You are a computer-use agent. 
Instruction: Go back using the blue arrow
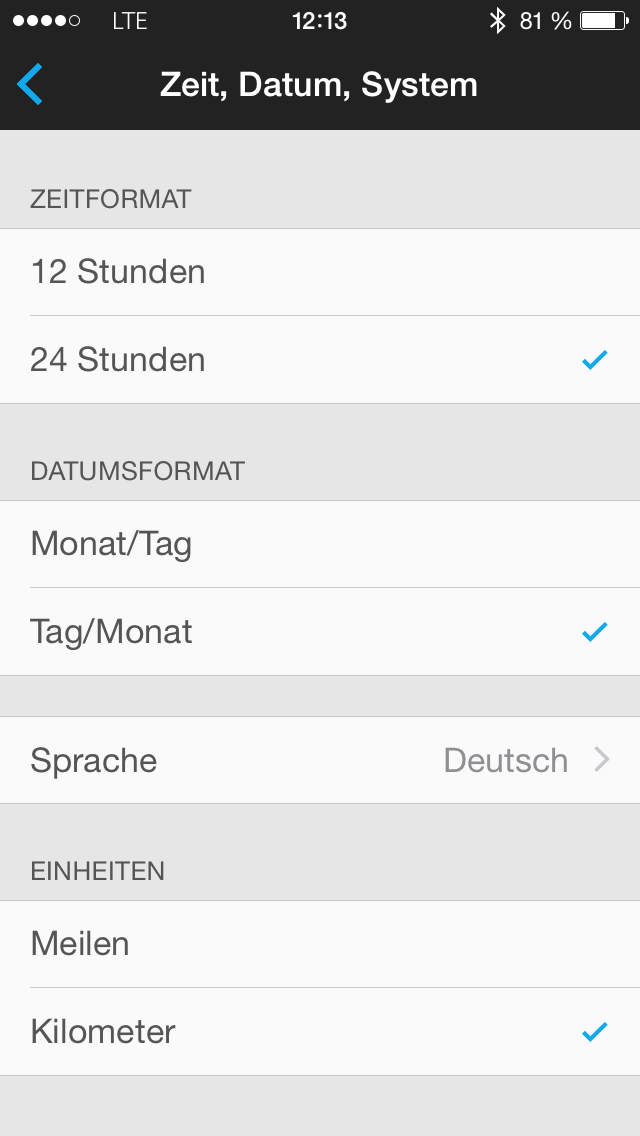pos(30,84)
